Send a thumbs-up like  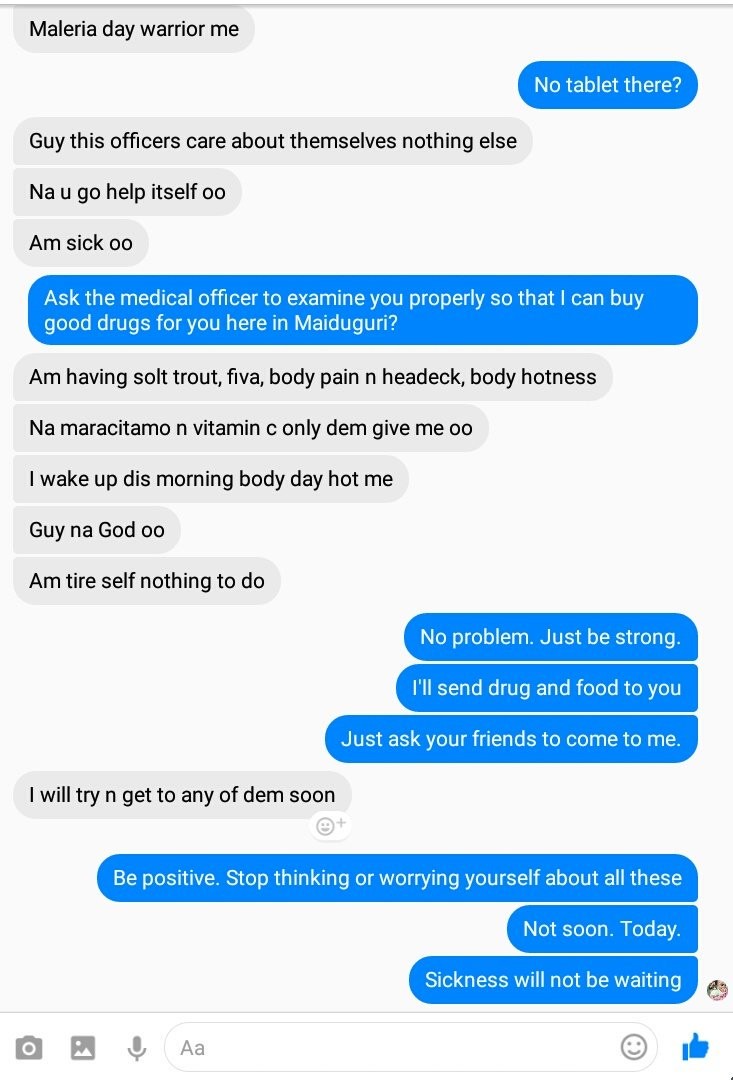coord(695,1046)
